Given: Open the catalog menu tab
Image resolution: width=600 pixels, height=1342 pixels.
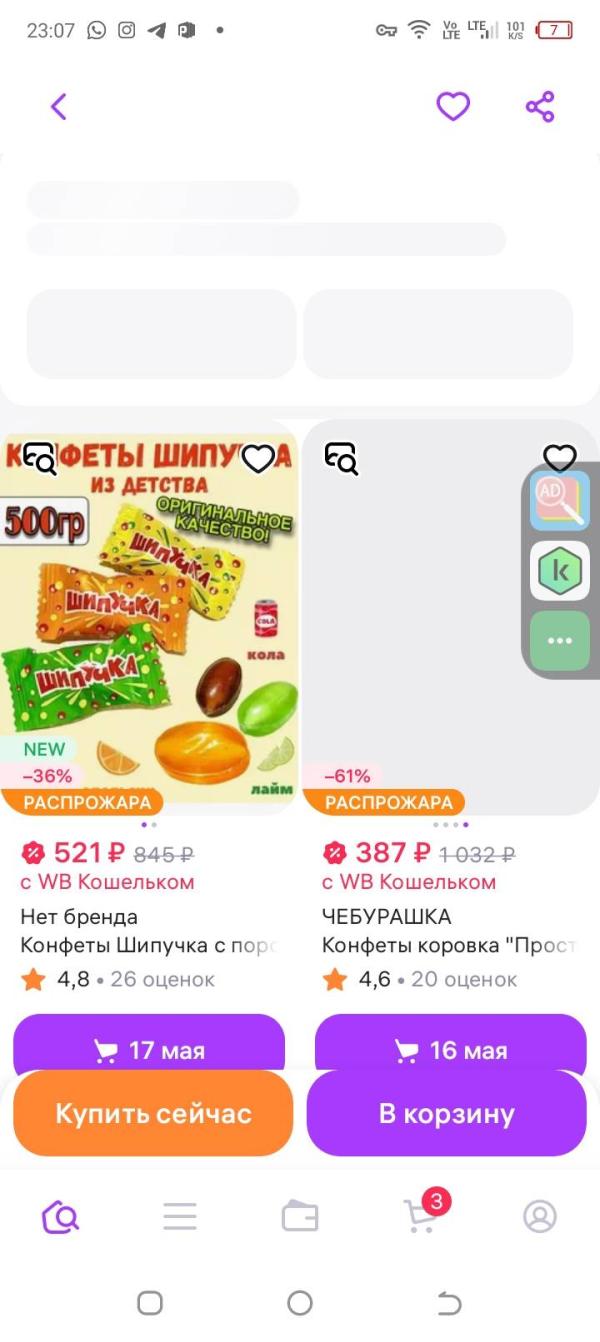Looking at the screenshot, I should click(x=180, y=1216).
